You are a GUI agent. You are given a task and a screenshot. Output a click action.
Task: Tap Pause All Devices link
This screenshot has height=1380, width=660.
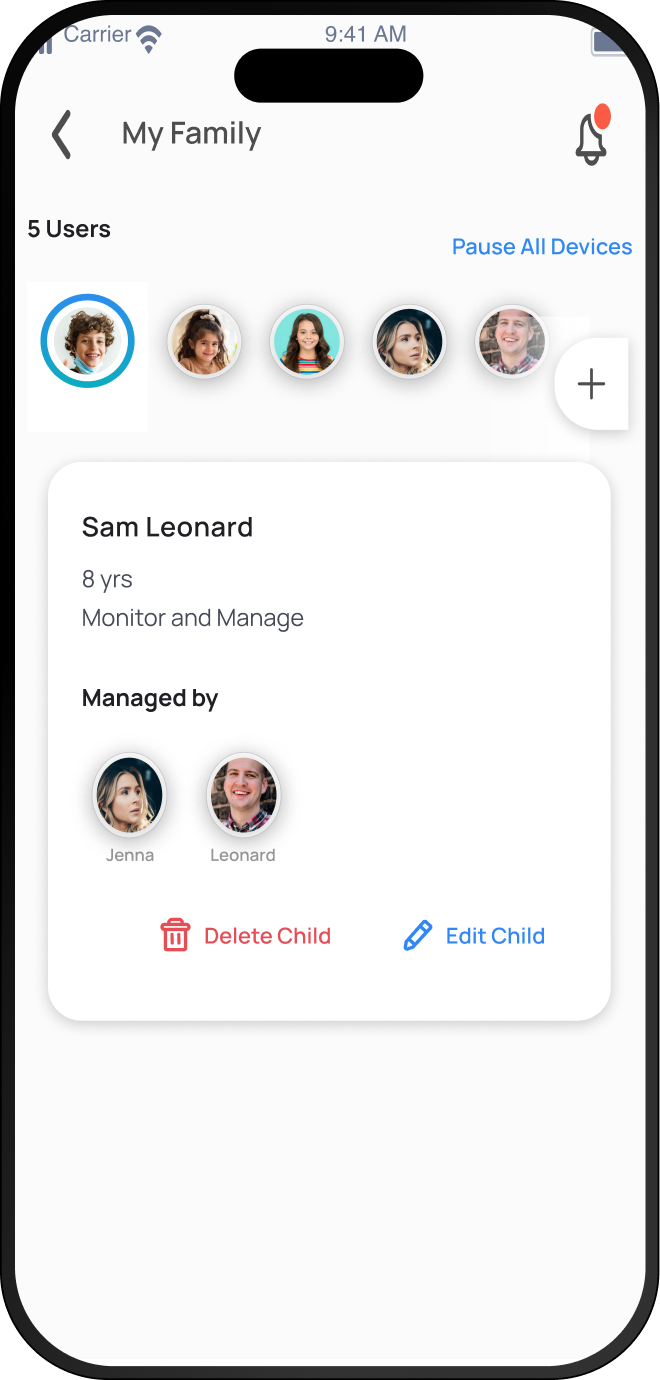coord(541,247)
